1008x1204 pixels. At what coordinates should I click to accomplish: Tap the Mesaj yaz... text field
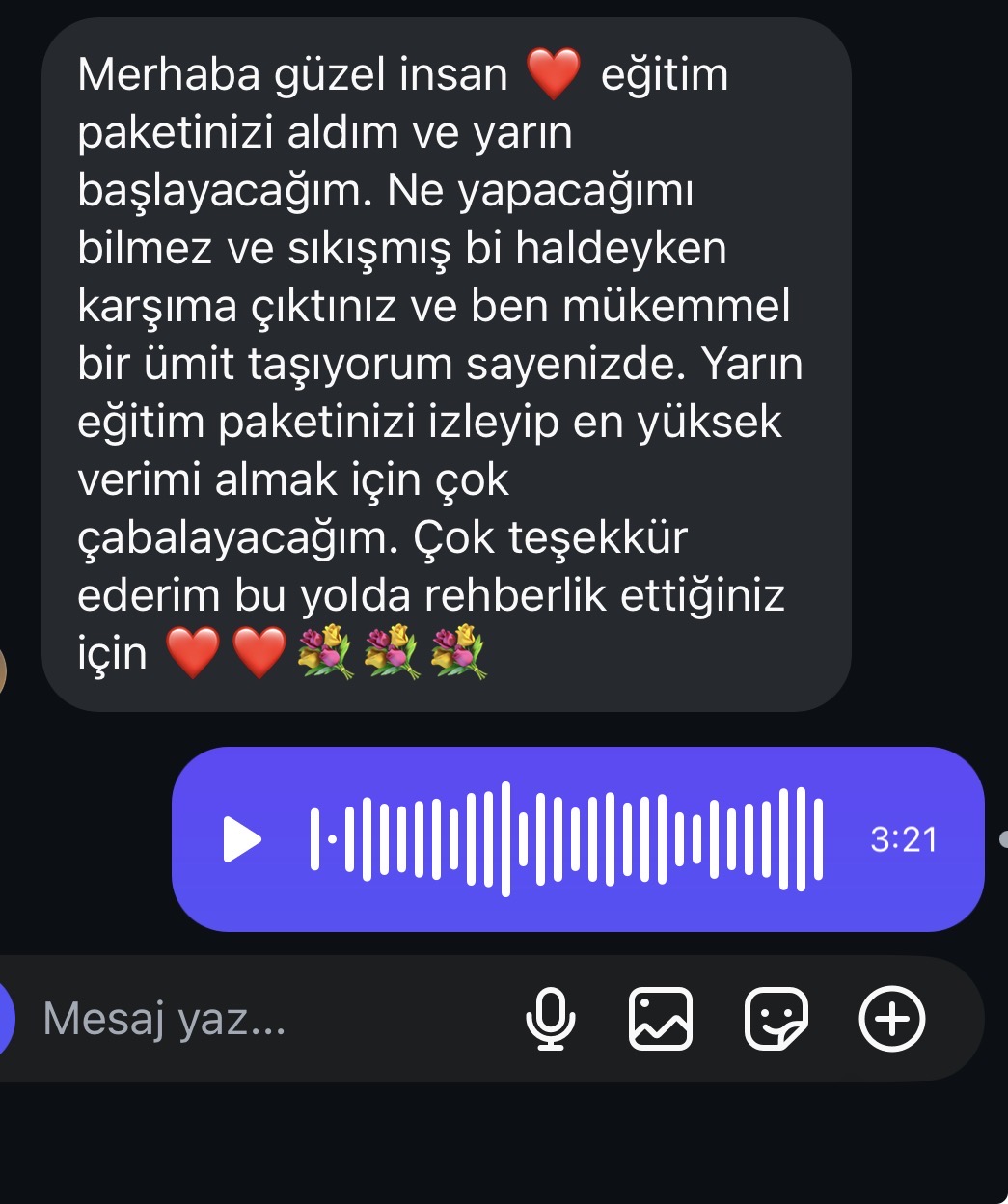click(x=270, y=1019)
